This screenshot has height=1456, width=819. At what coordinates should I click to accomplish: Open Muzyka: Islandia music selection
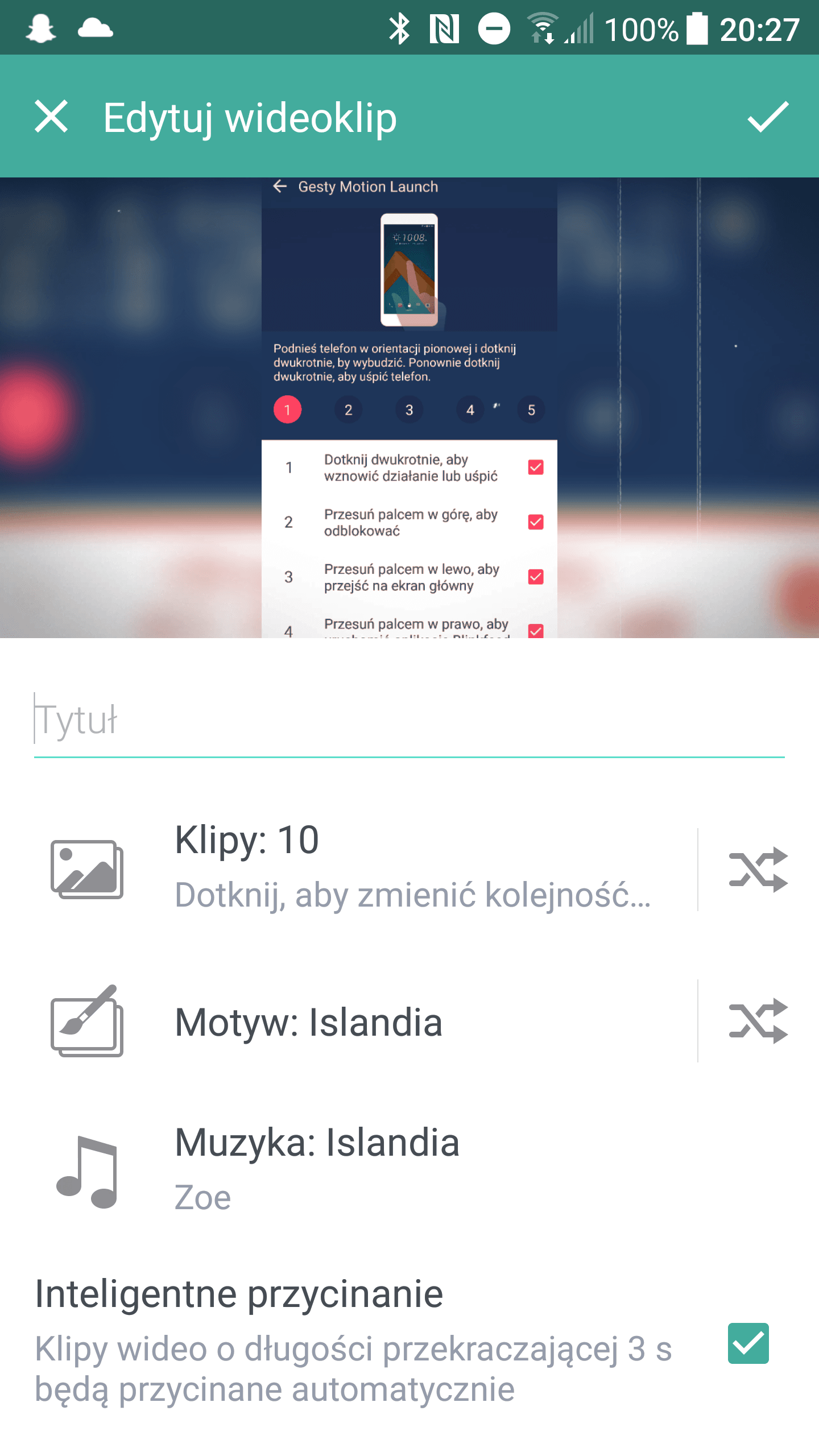point(409,1170)
